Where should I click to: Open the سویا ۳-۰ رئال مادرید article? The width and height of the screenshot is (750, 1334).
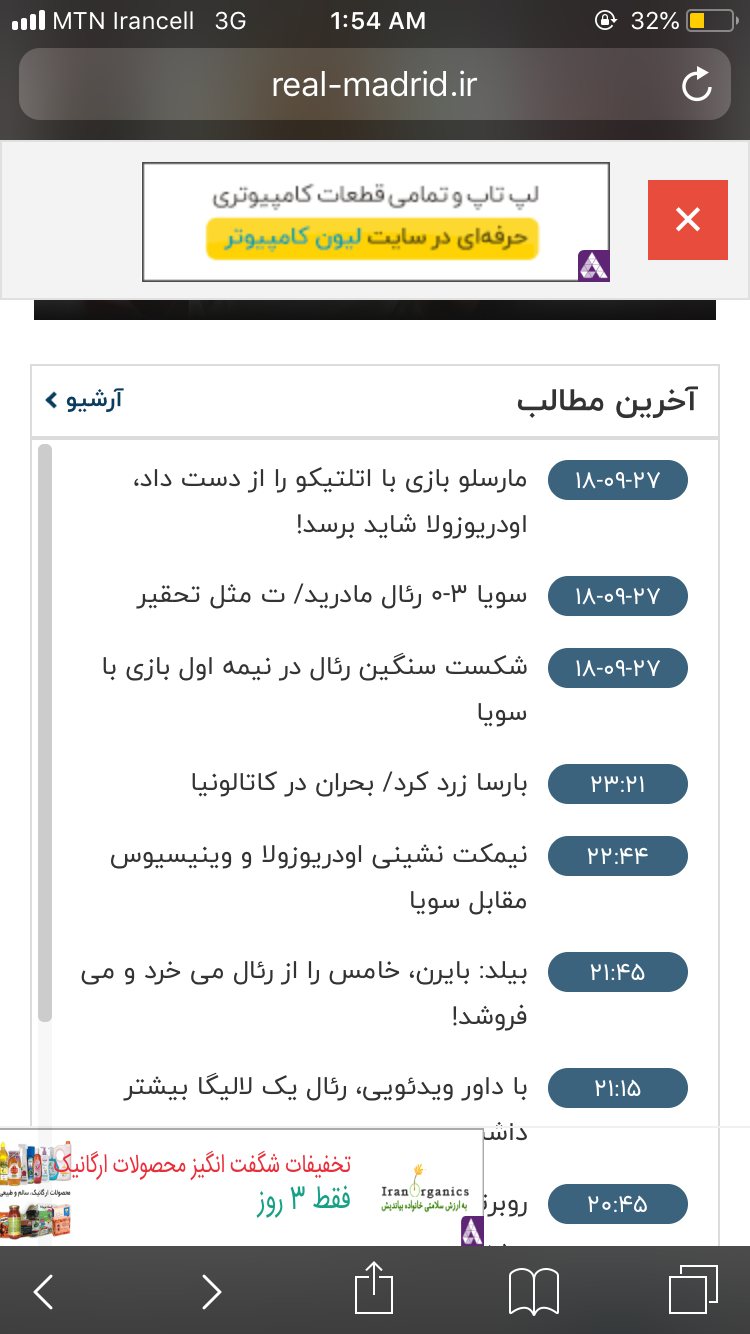(332, 597)
